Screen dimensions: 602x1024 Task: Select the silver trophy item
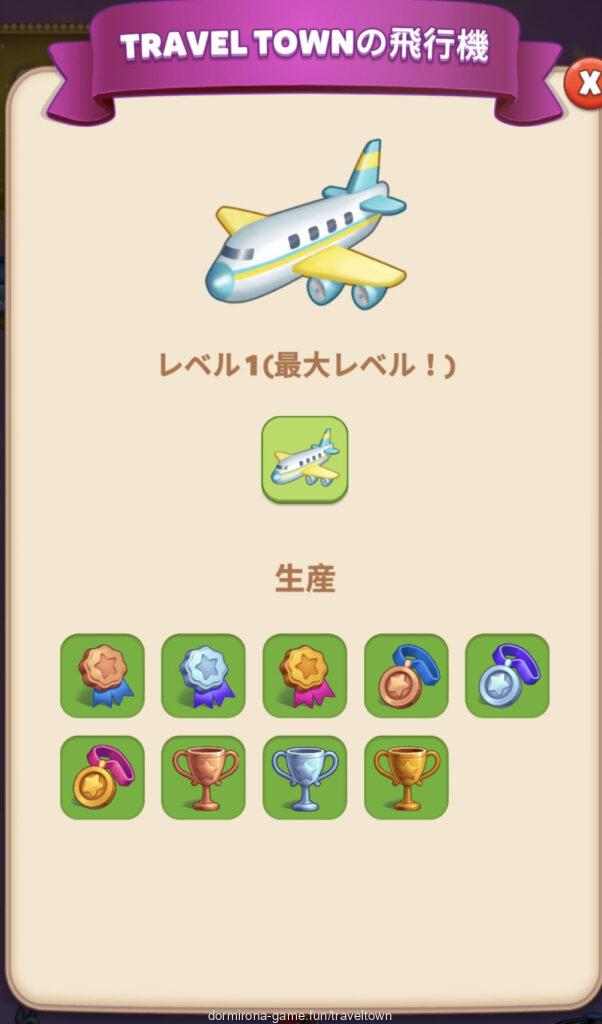[305, 778]
